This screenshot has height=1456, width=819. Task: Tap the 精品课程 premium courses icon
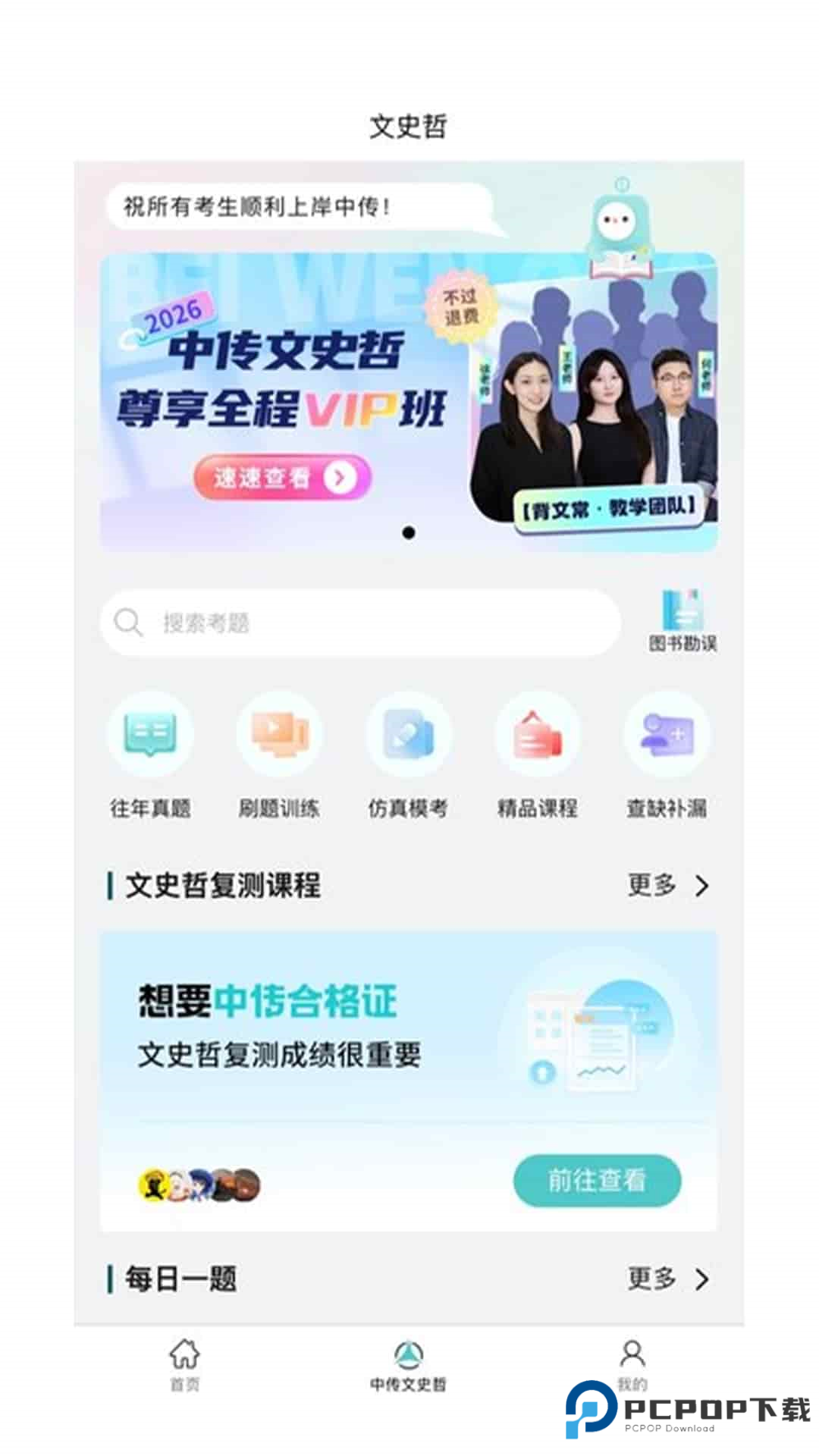[x=538, y=734]
